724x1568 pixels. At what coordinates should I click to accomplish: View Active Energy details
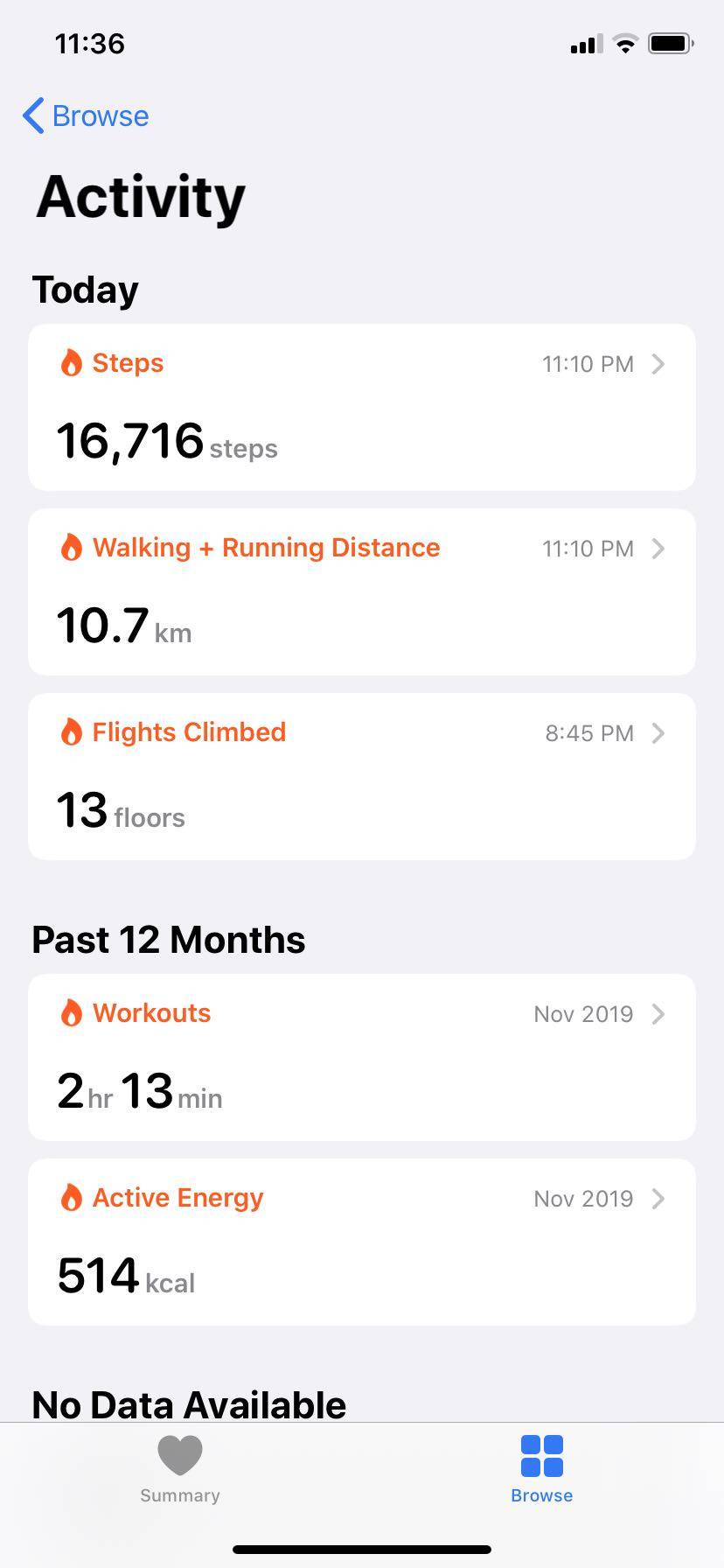coord(362,1242)
